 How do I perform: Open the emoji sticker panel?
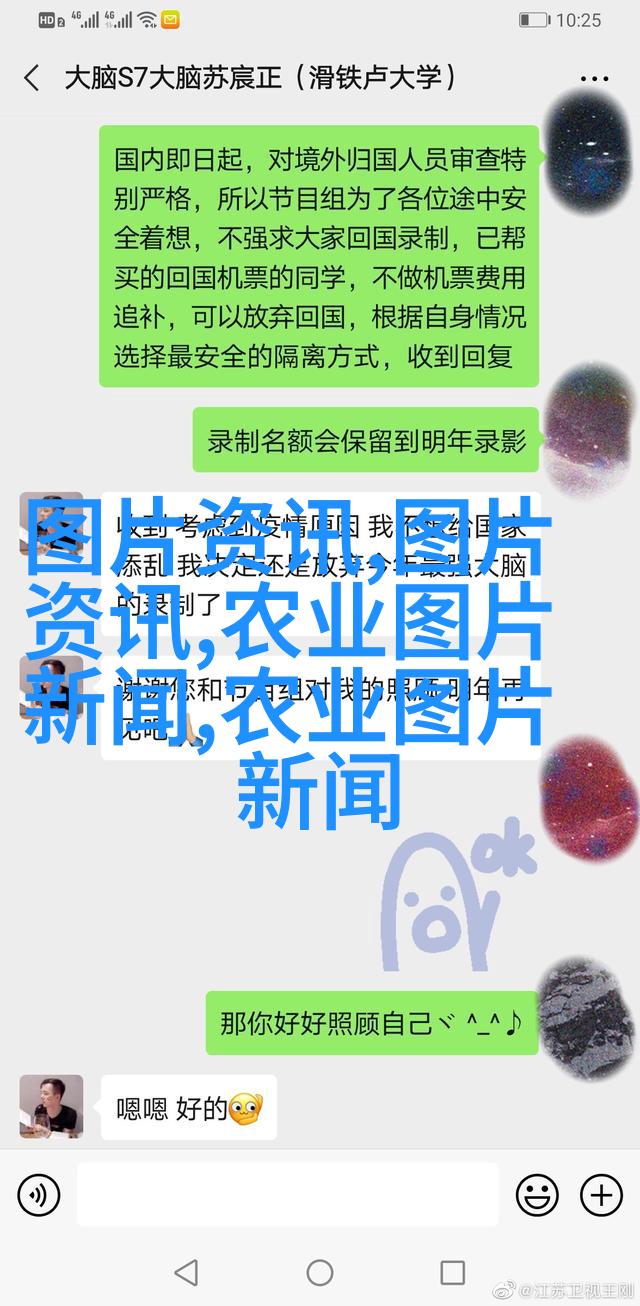pos(537,1193)
